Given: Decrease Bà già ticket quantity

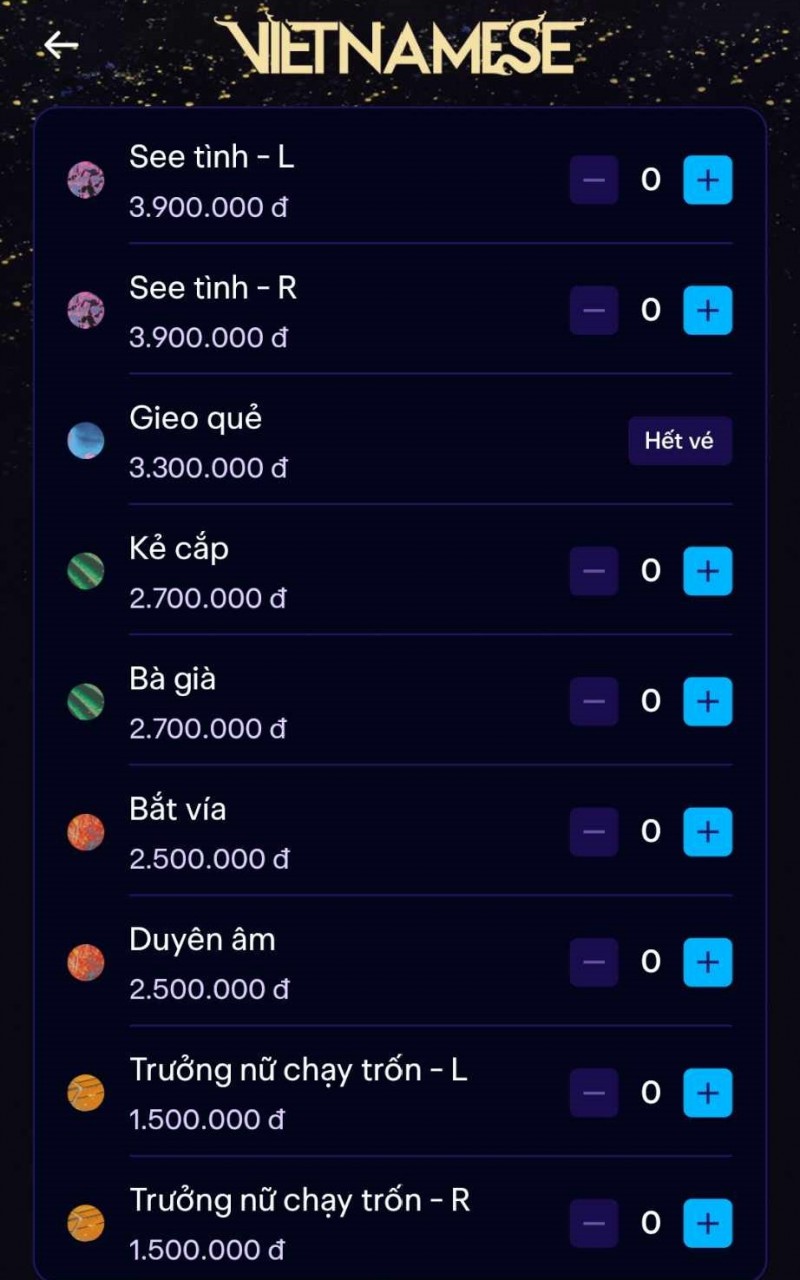Looking at the screenshot, I should (594, 701).
